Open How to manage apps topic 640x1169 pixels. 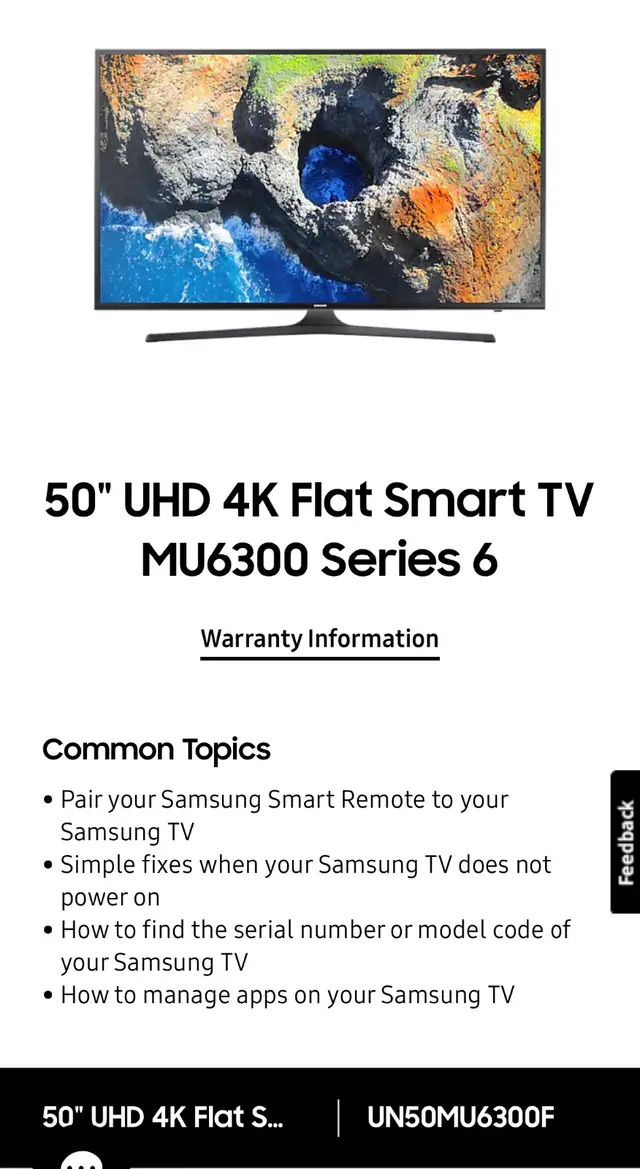pos(287,995)
